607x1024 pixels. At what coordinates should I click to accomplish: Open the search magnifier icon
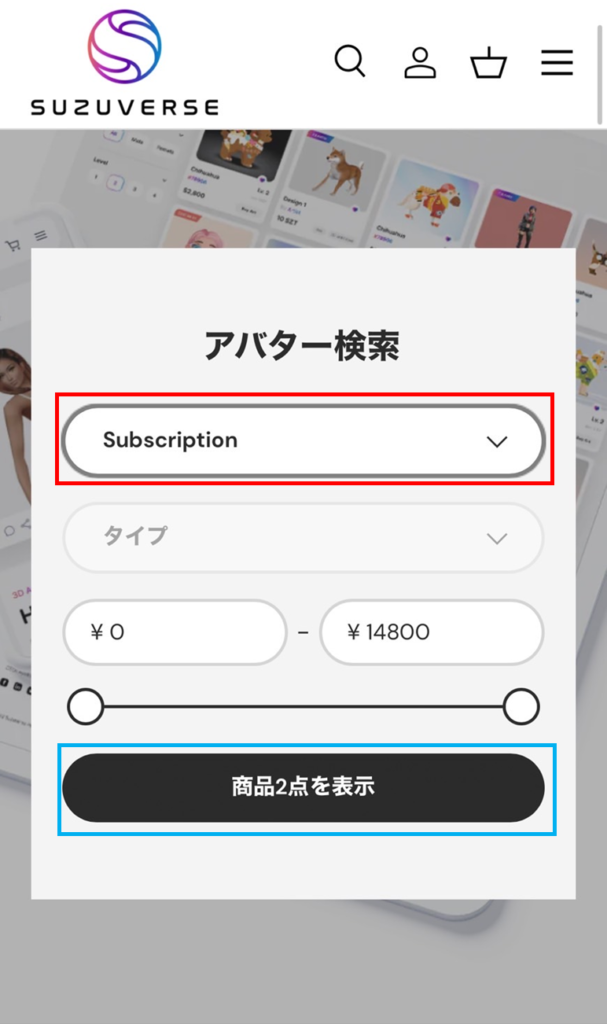pyautogui.click(x=349, y=62)
